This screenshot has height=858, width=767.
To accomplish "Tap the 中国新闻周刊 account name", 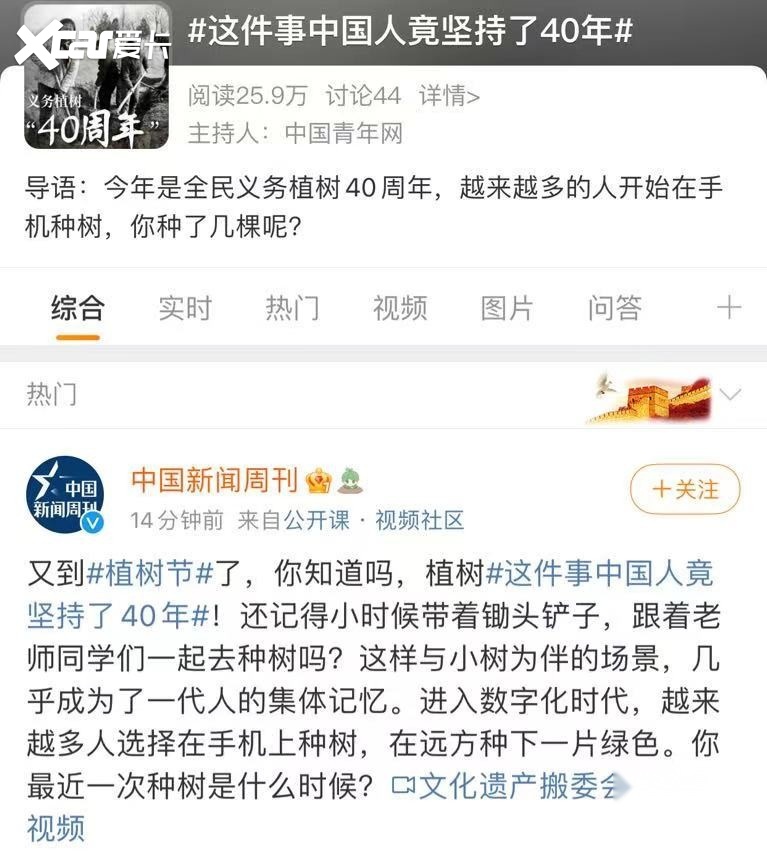I will (x=215, y=481).
